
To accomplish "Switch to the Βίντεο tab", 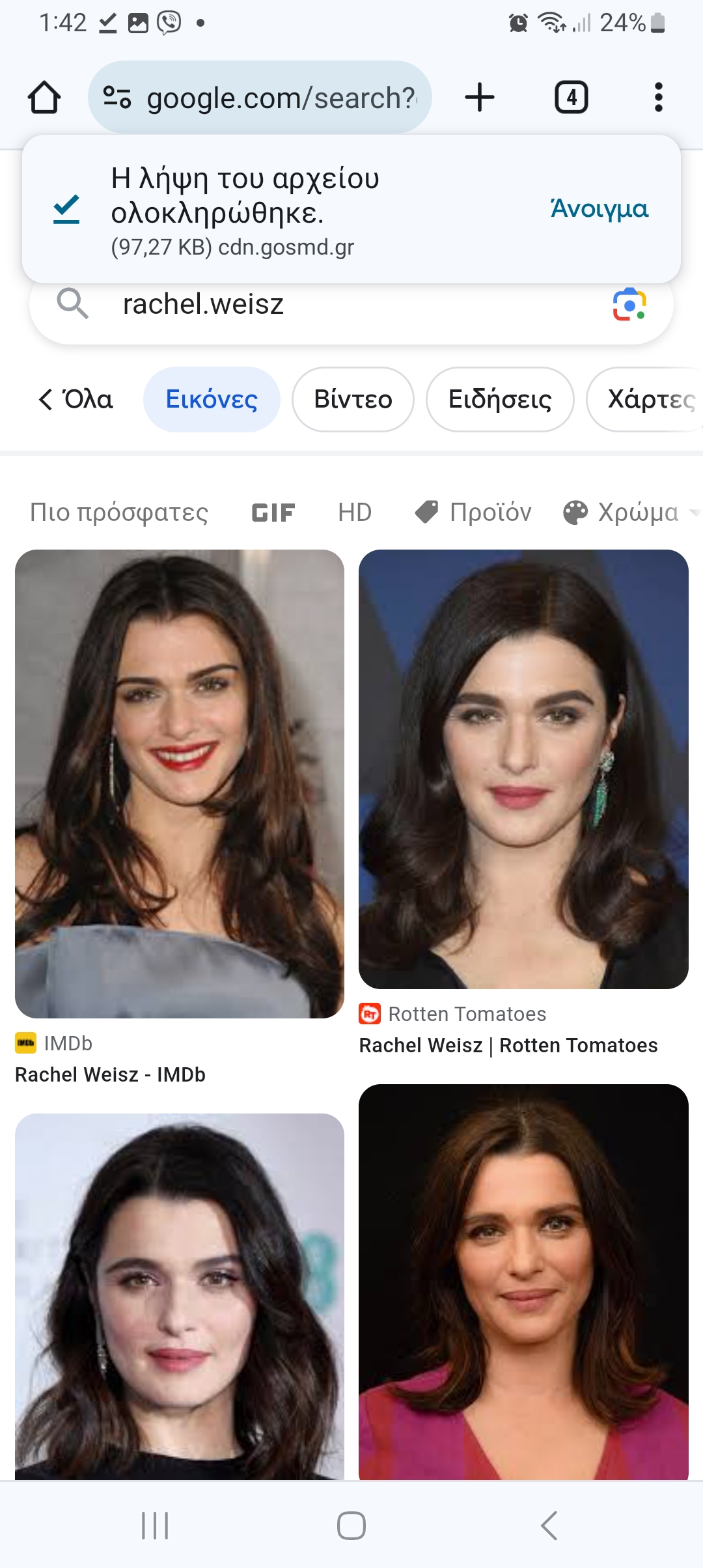I will [x=353, y=399].
